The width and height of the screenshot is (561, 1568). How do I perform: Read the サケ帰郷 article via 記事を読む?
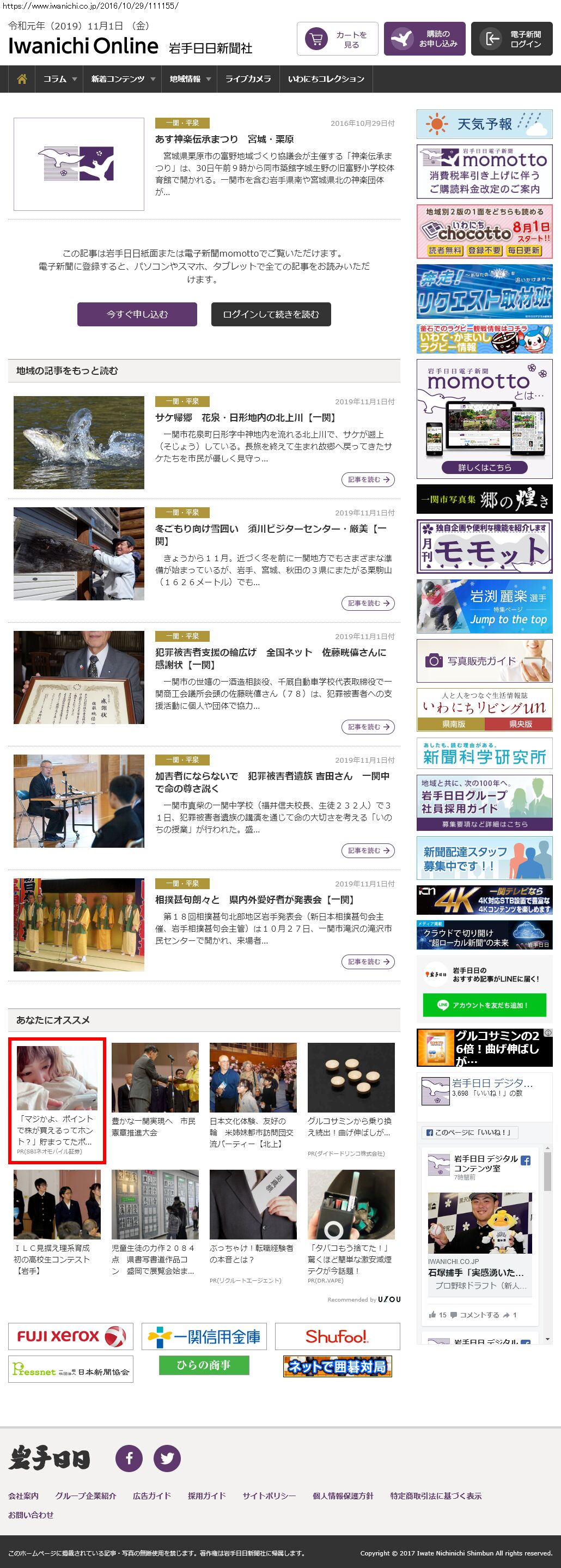coord(368,479)
